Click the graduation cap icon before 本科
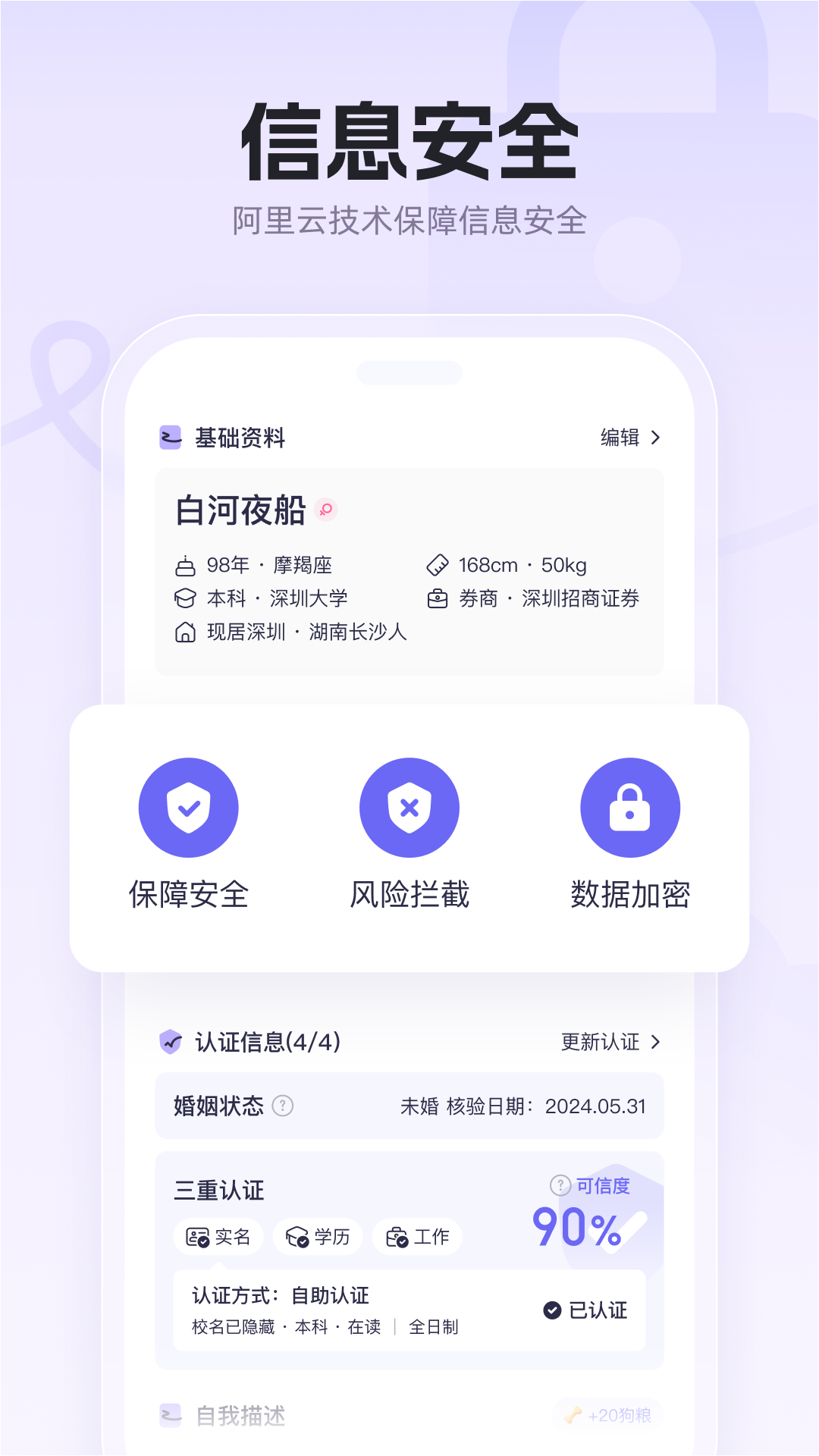Screen dimensions: 819x1456 [x=184, y=598]
